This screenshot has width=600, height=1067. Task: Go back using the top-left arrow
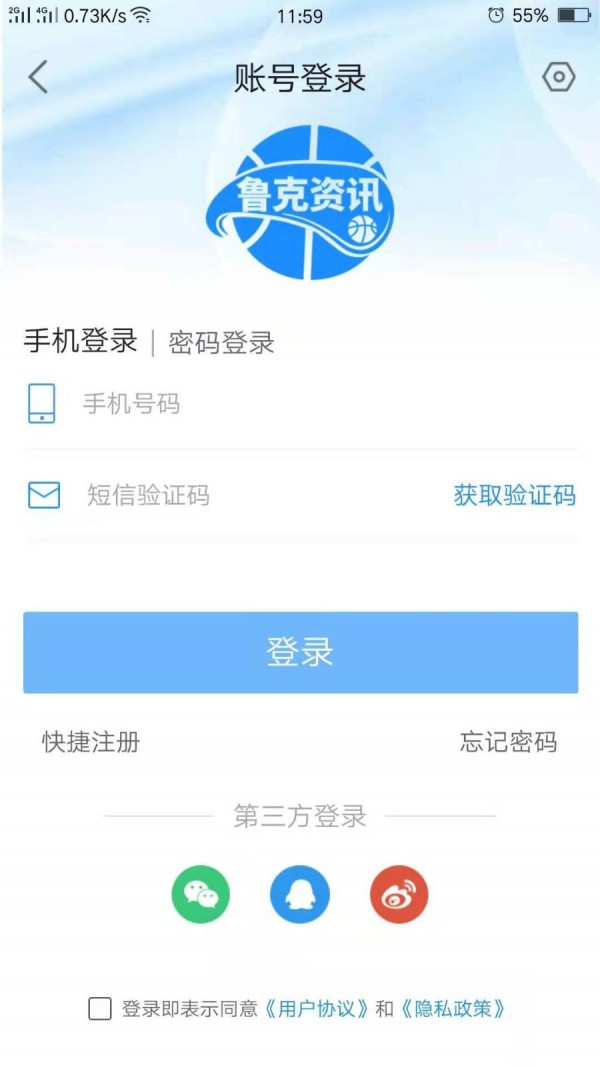click(38, 77)
